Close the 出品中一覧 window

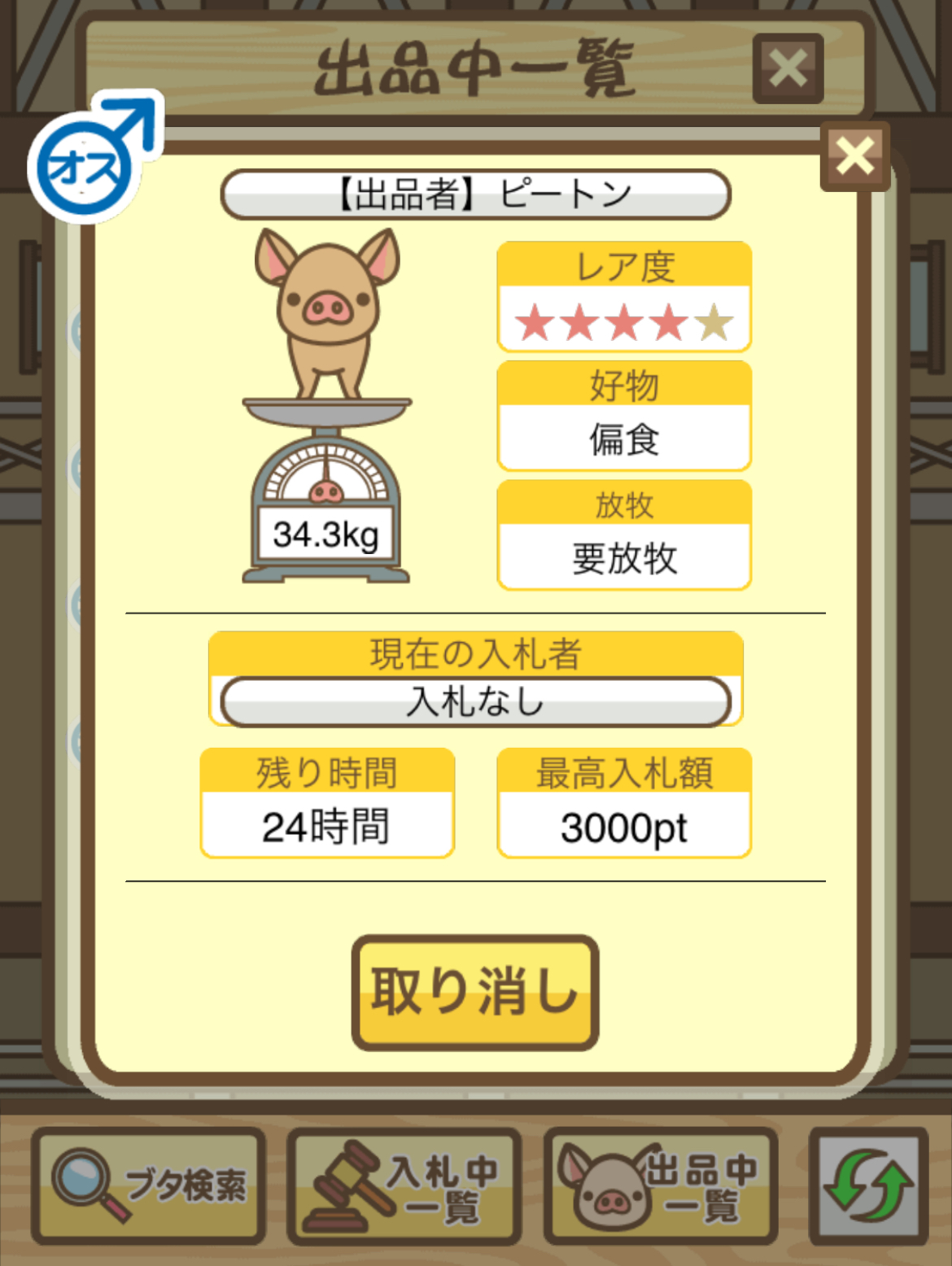coord(788,68)
